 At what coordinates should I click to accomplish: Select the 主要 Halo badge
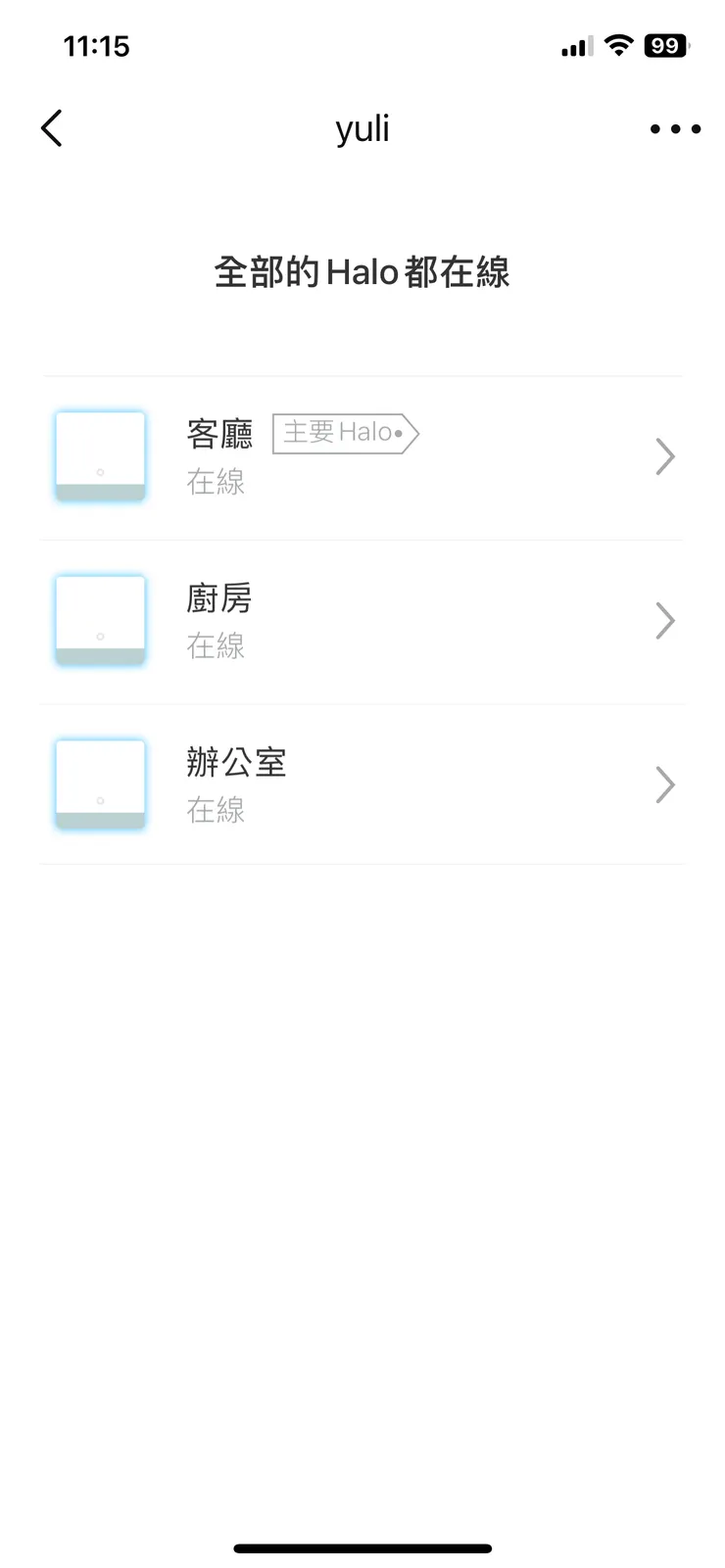345,433
